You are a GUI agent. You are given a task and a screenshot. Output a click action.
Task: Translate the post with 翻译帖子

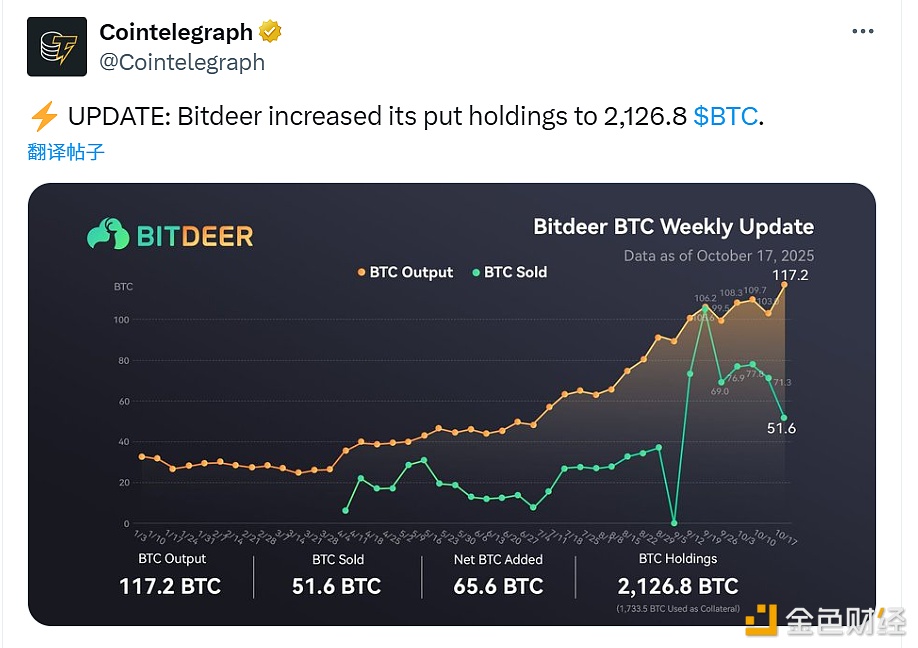click(x=66, y=152)
